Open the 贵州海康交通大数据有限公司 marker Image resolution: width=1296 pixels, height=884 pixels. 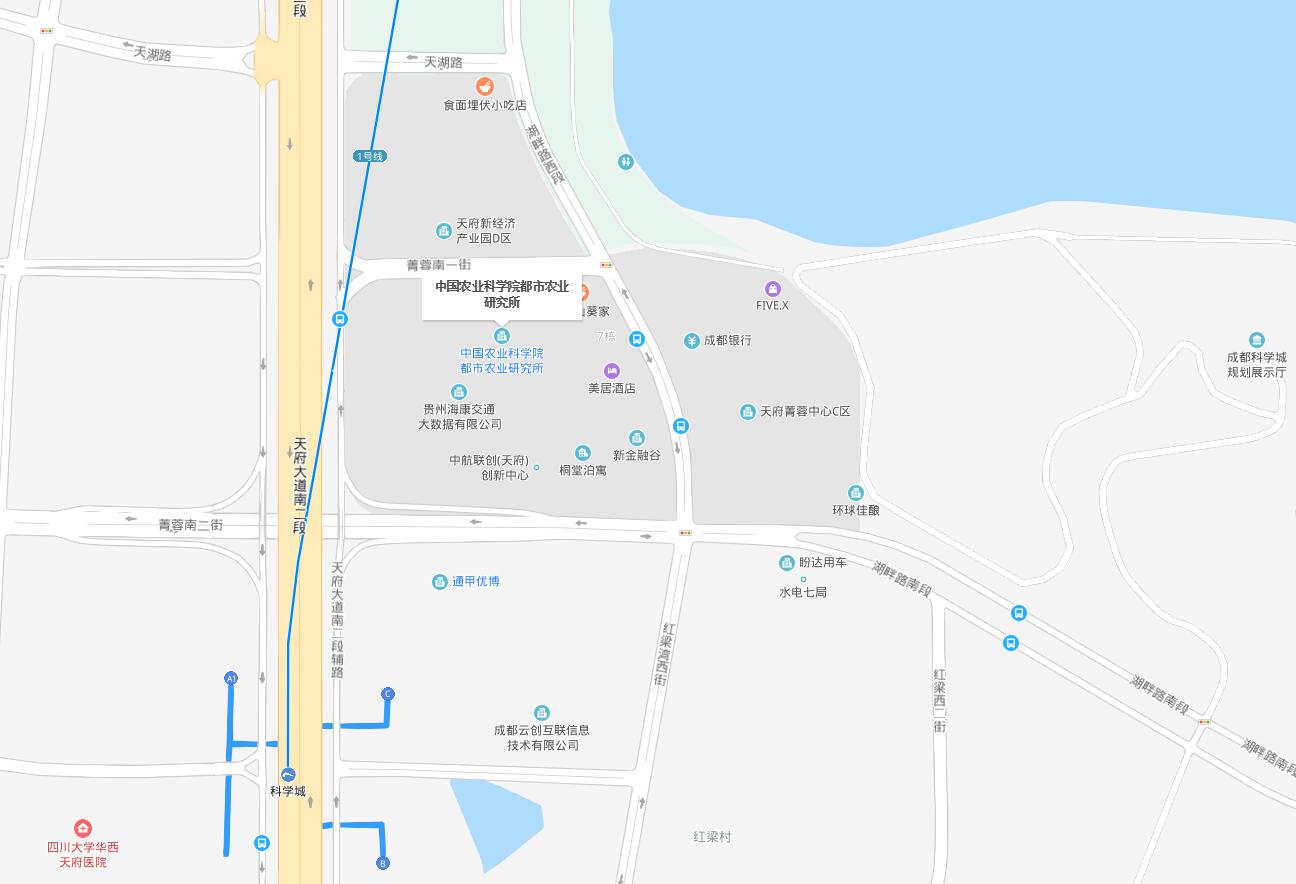tap(459, 392)
